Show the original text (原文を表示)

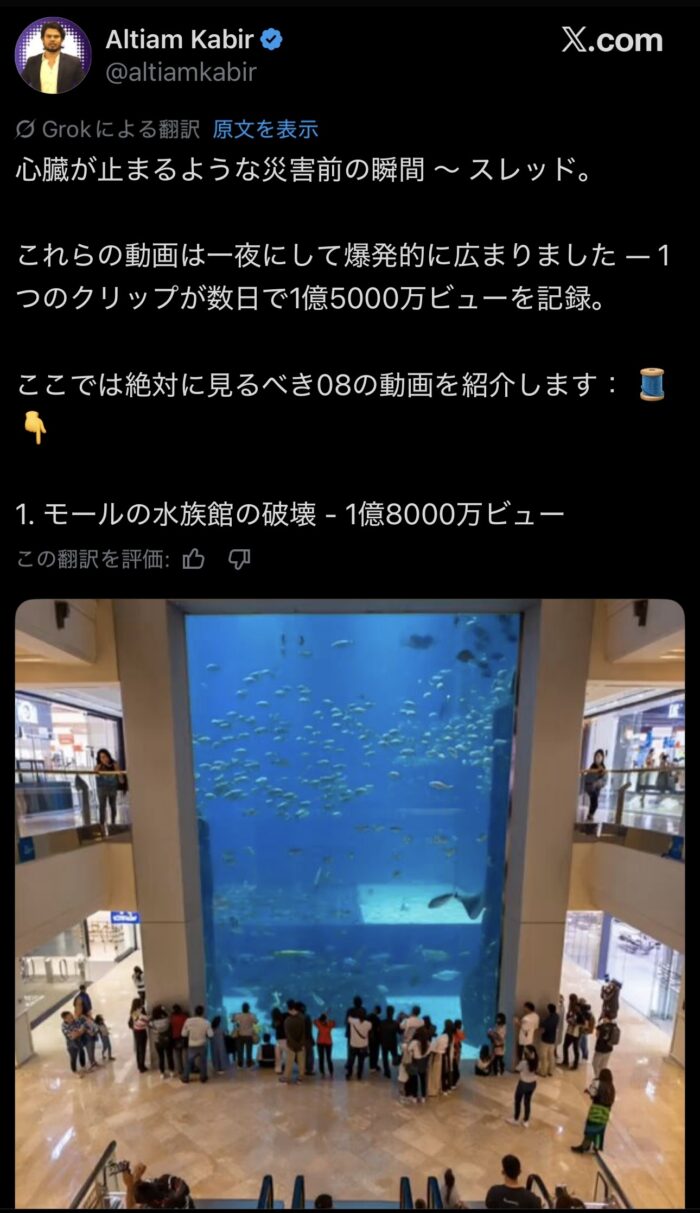[265, 129]
